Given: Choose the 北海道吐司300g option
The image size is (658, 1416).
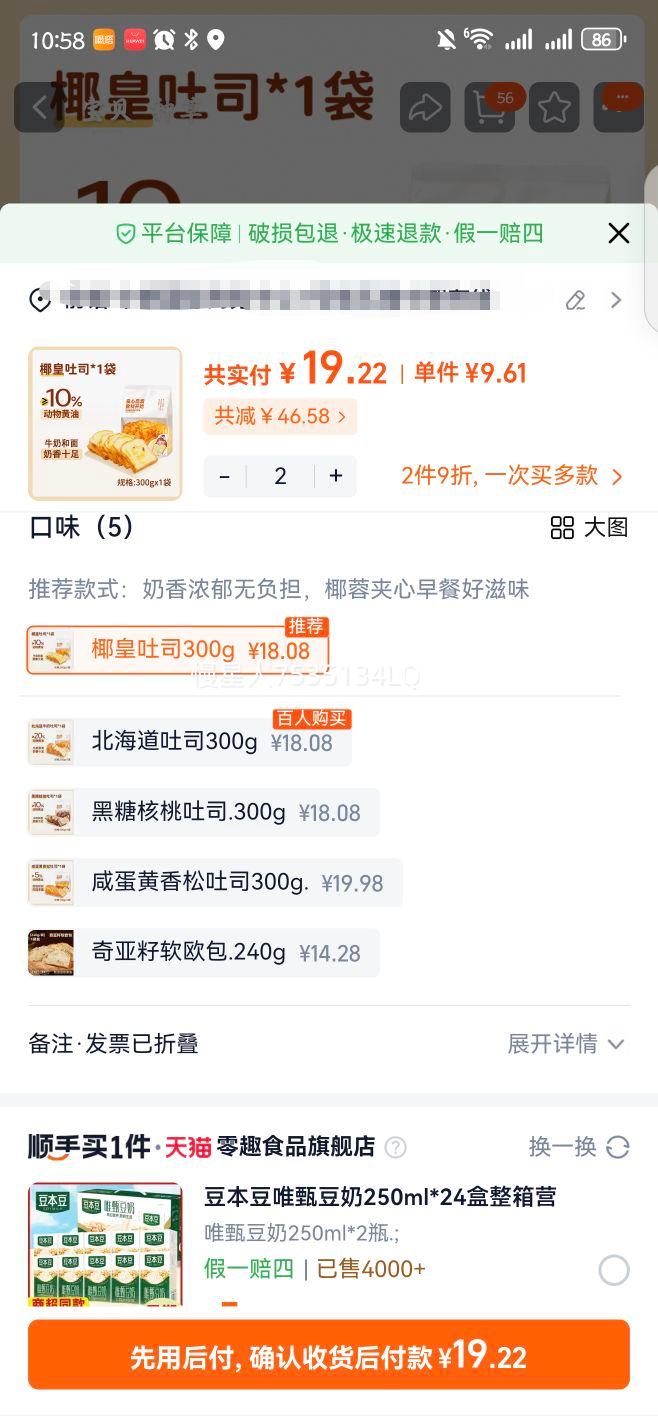Looking at the screenshot, I should pyautogui.click(x=190, y=742).
